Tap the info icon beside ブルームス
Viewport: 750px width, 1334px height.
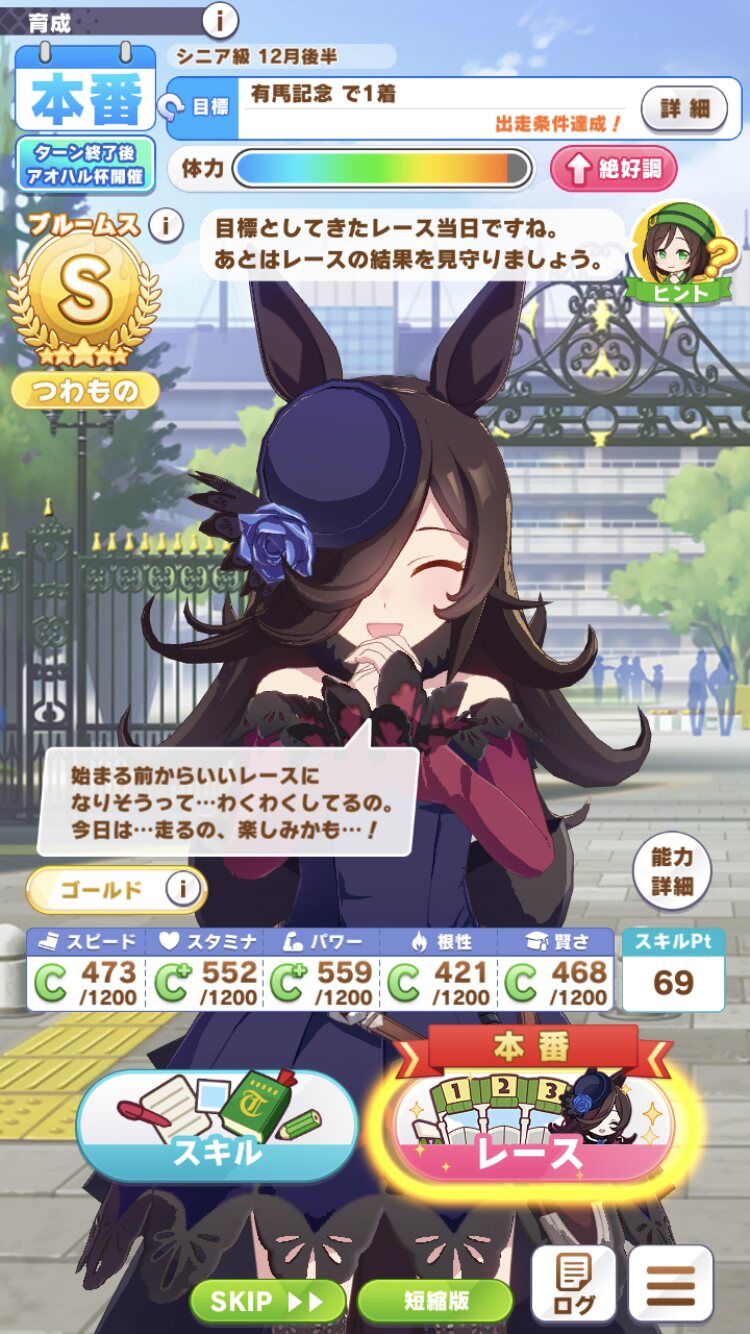pos(165,225)
